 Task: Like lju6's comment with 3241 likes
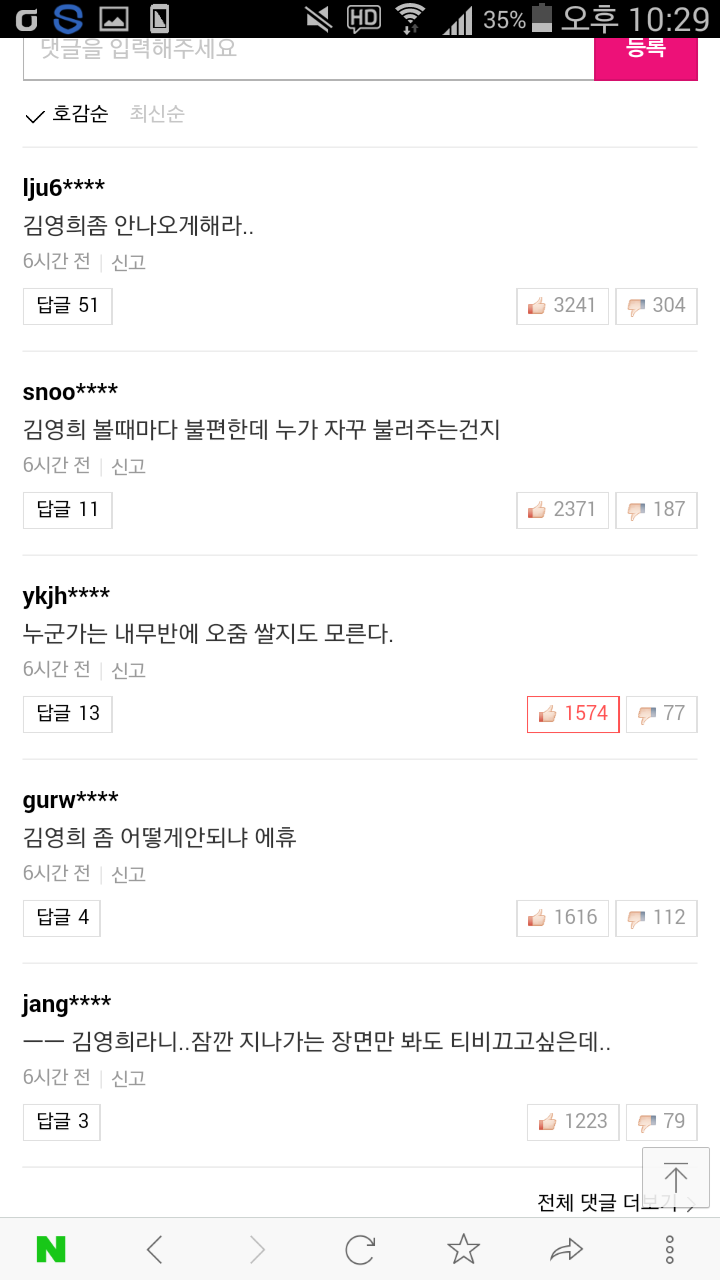[x=562, y=306]
